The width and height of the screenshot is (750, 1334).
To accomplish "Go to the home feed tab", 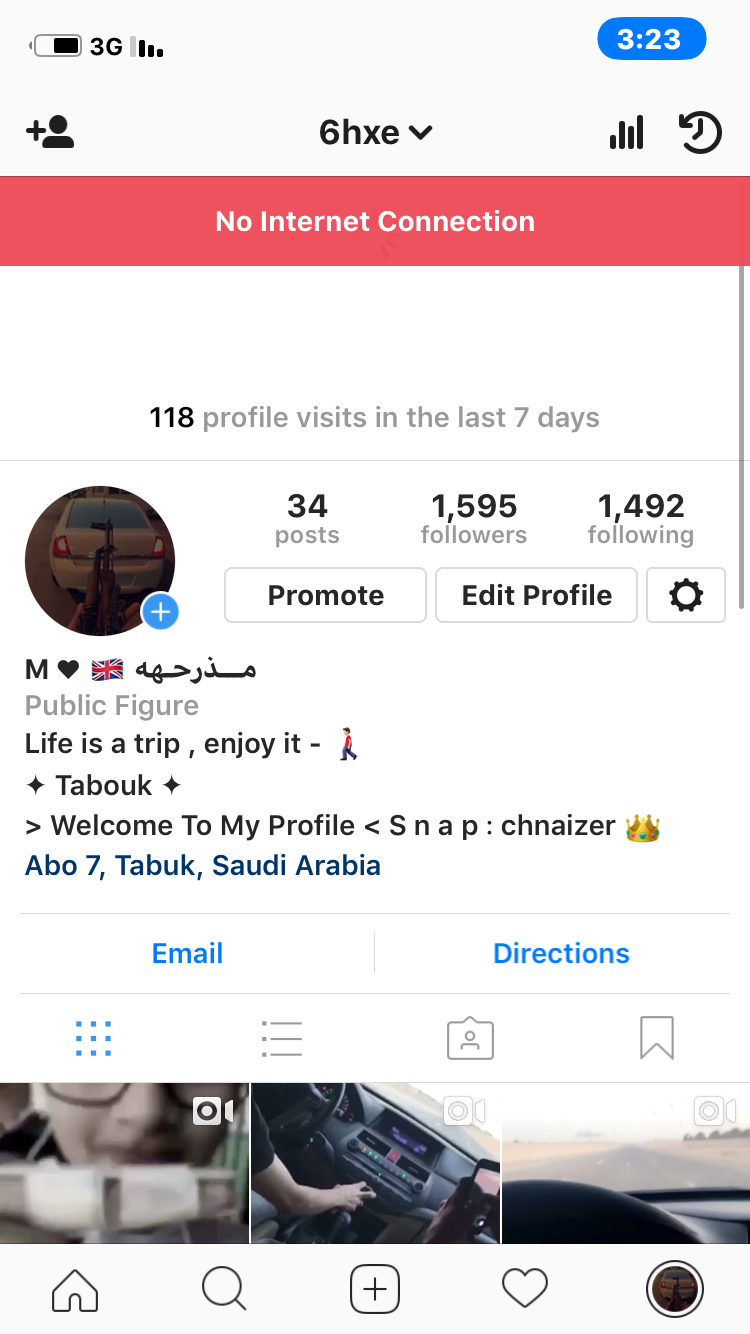I will click(75, 1289).
